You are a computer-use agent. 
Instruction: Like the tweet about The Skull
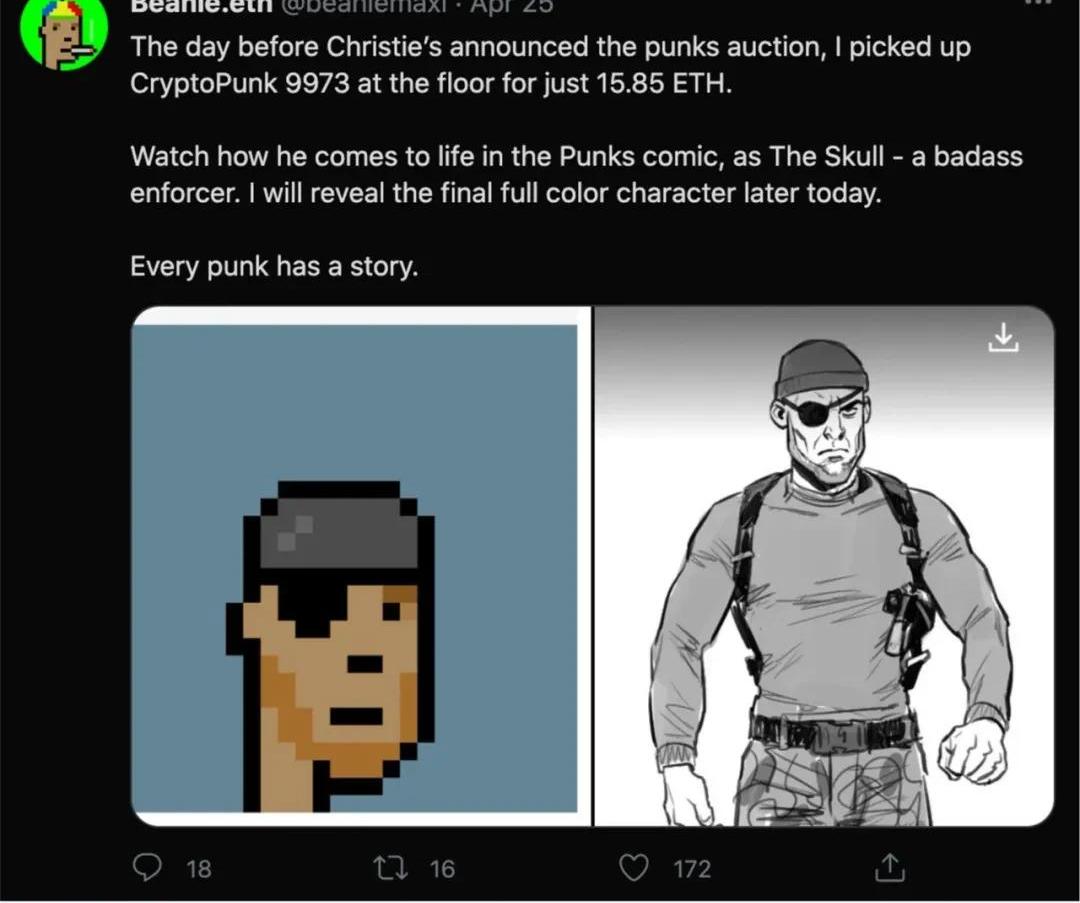pos(634,868)
